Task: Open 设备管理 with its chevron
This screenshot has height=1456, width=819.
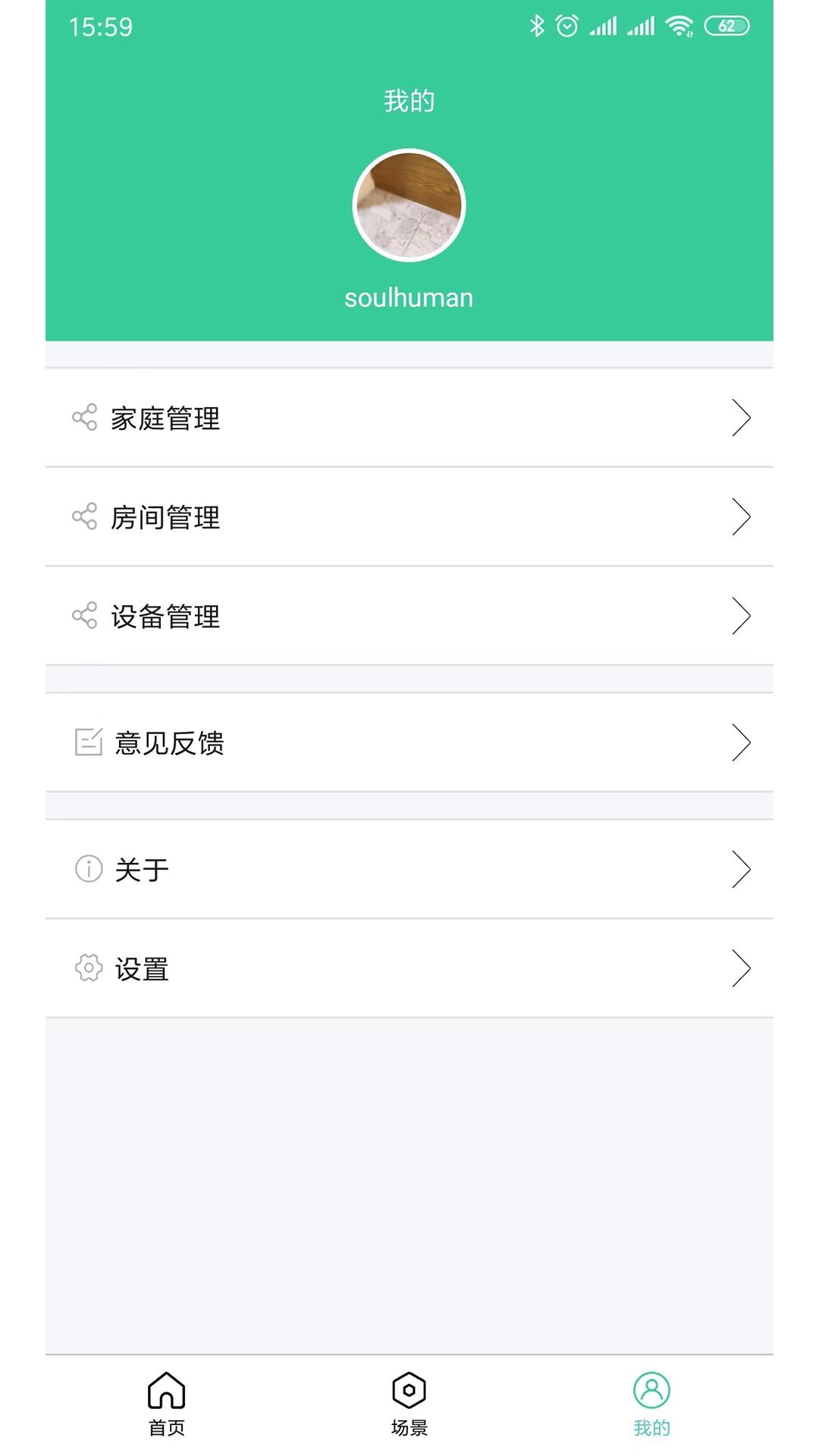Action: 741,616
